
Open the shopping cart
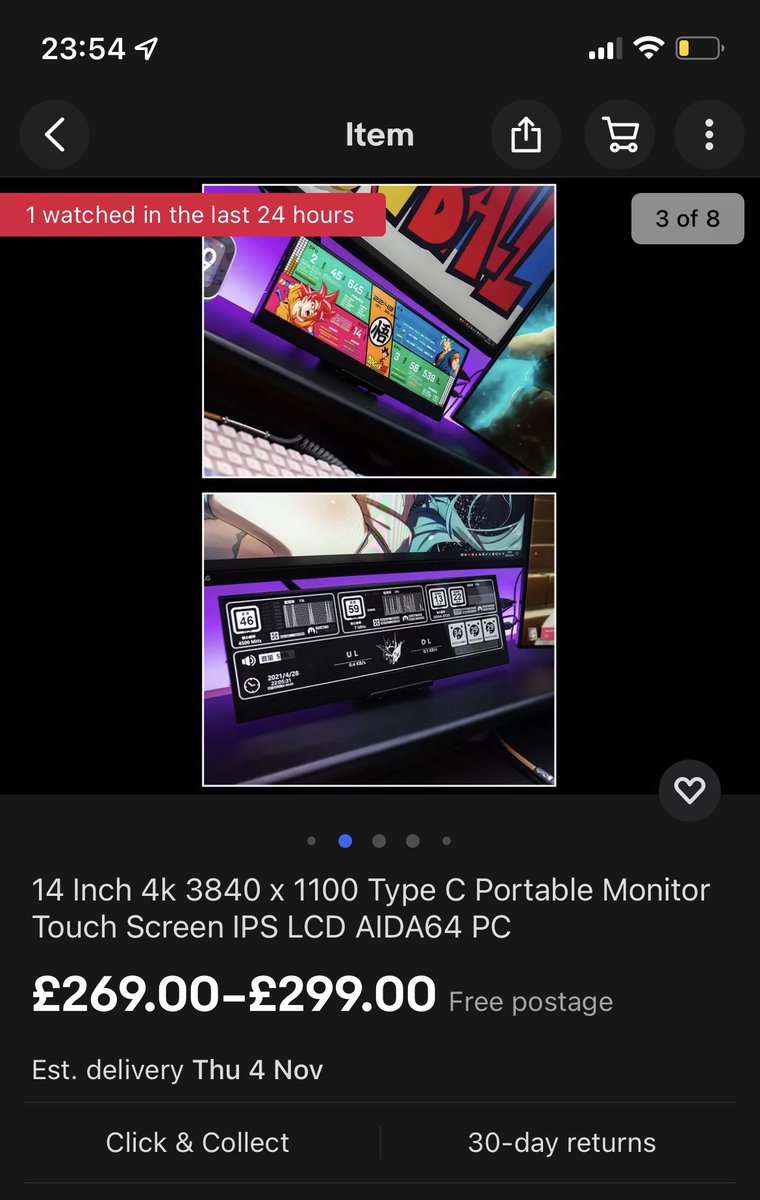coord(619,135)
